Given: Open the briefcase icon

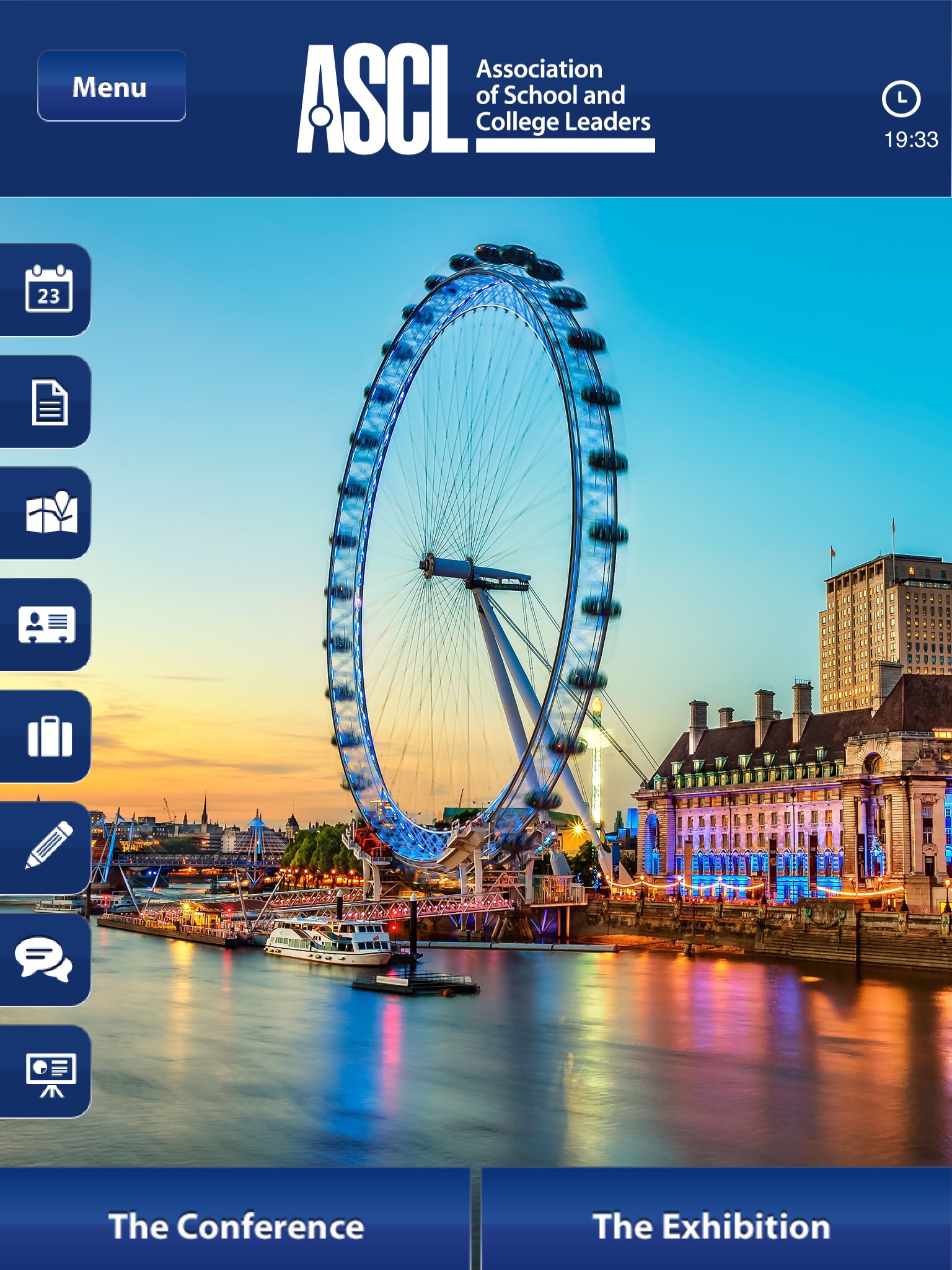Looking at the screenshot, I should point(48,736).
